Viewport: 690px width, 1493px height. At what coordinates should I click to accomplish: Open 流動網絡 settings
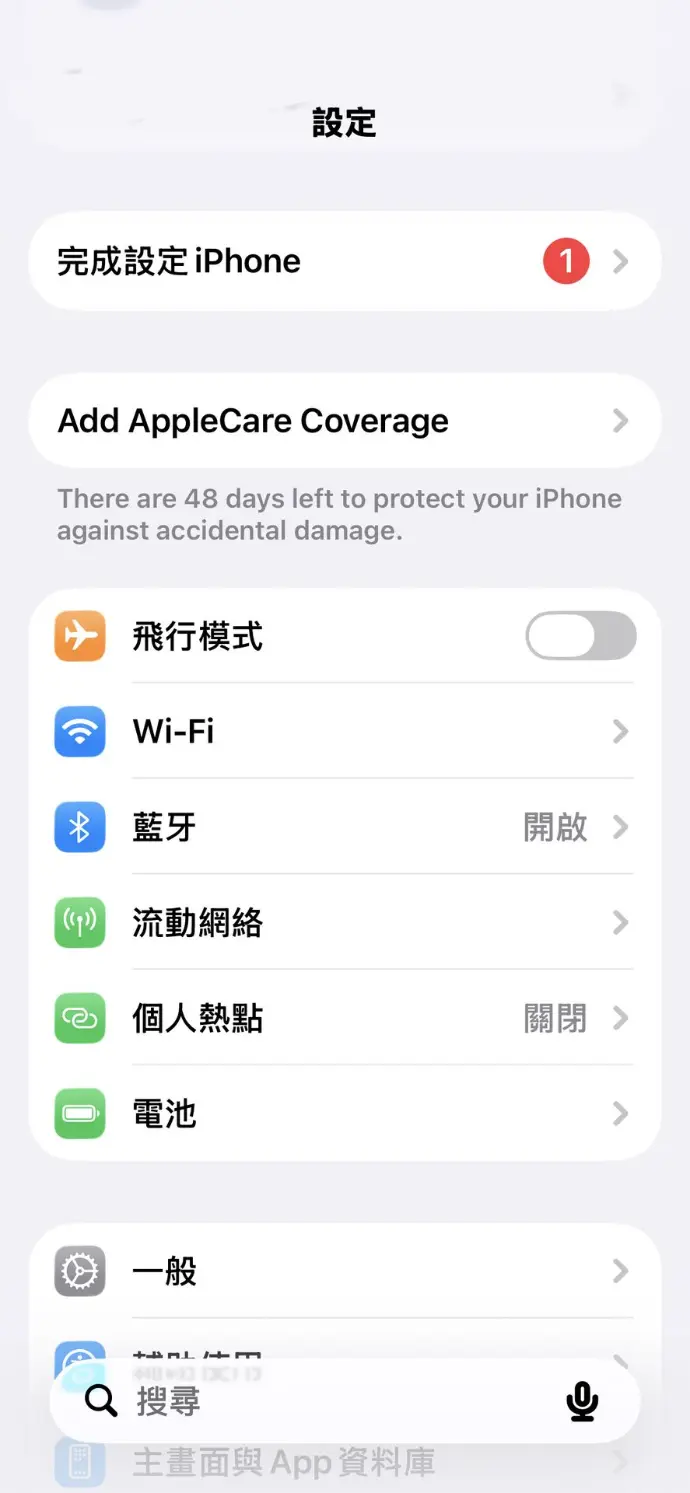(x=345, y=922)
